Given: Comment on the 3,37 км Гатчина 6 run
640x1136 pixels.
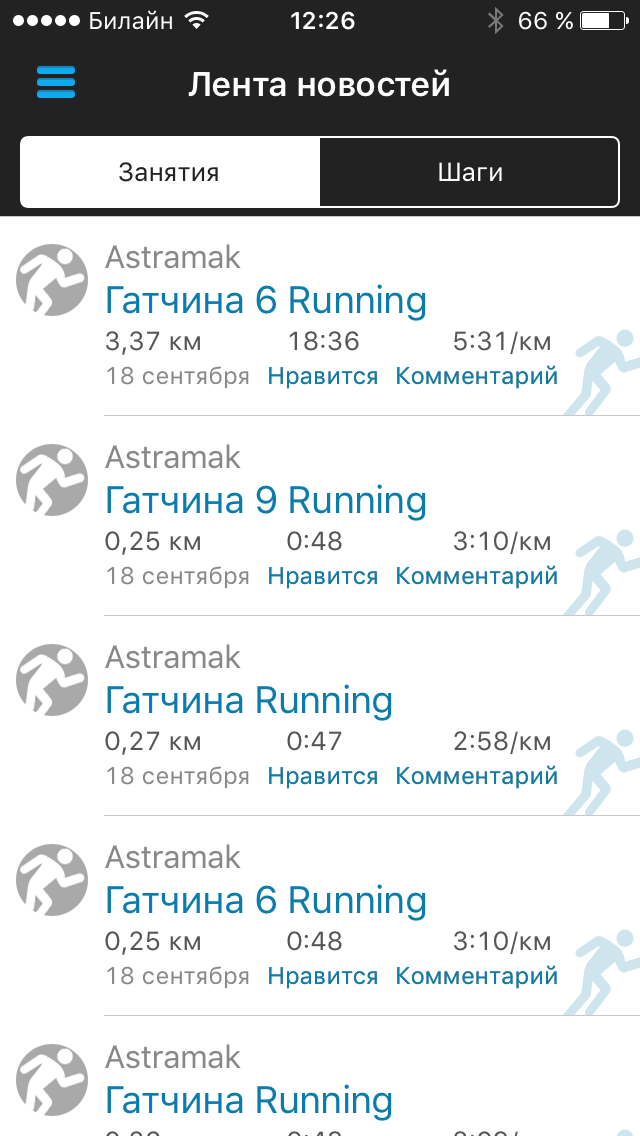Looking at the screenshot, I should click(x=476, y=376).
